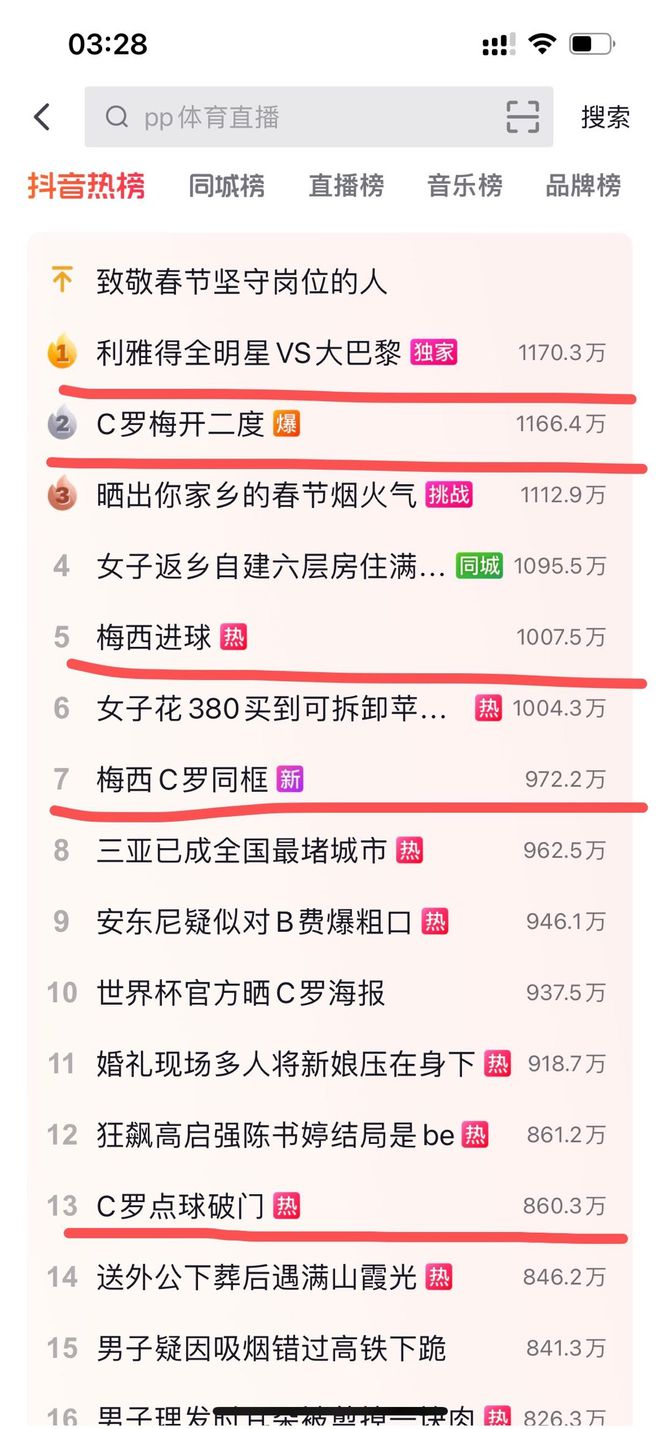Image resolution: width=660 pixels, height=1429 pixels.
Task: Go back using the back arrow
Action: tap(41, 117)
